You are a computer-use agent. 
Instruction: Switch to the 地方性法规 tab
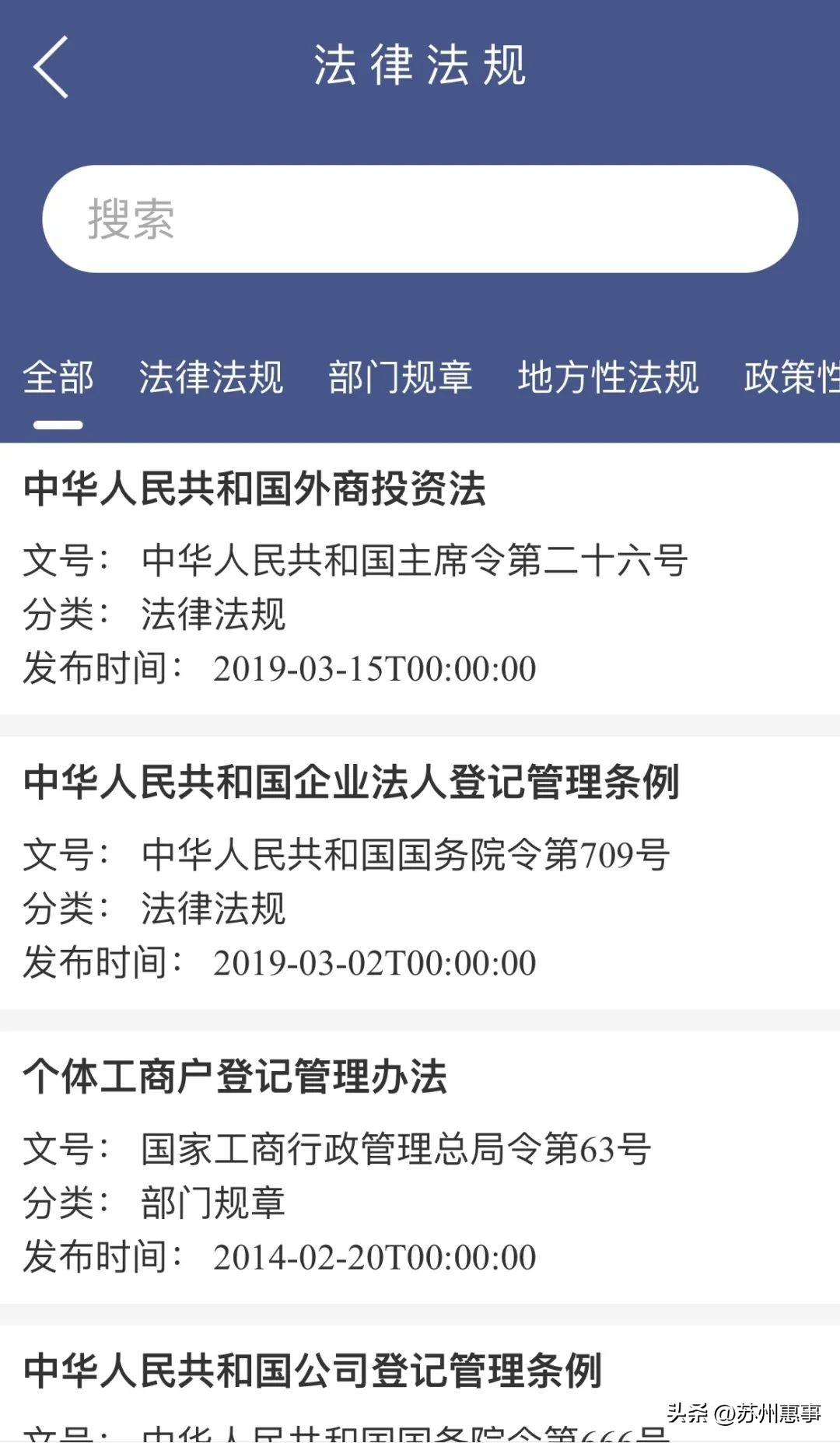pos(608,379)
